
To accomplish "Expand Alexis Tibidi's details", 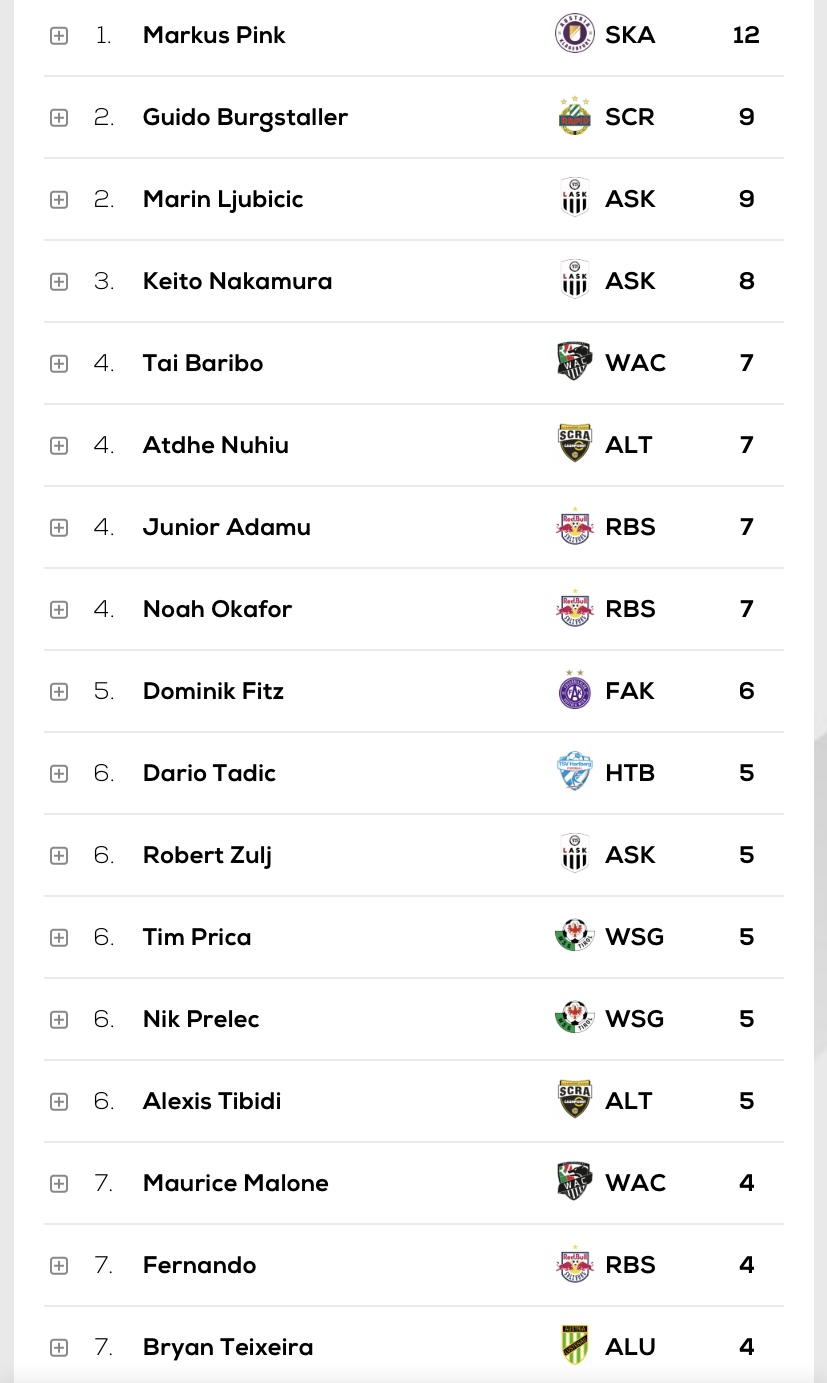I will [x=59, y=1101].
